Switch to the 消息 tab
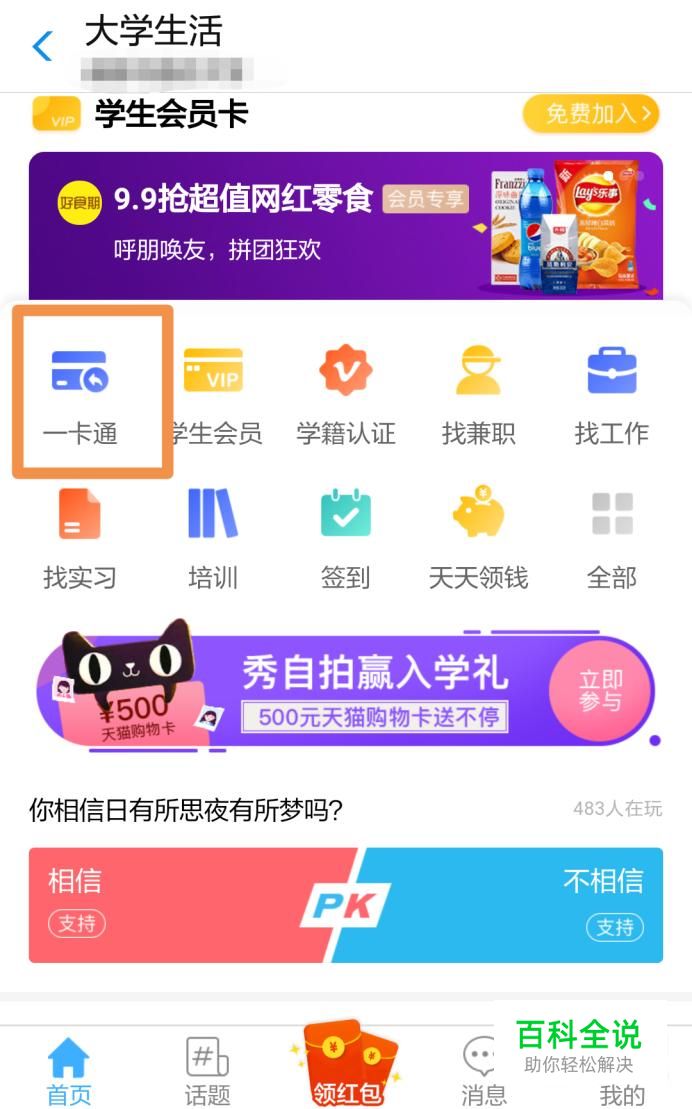 (484, 1070)
